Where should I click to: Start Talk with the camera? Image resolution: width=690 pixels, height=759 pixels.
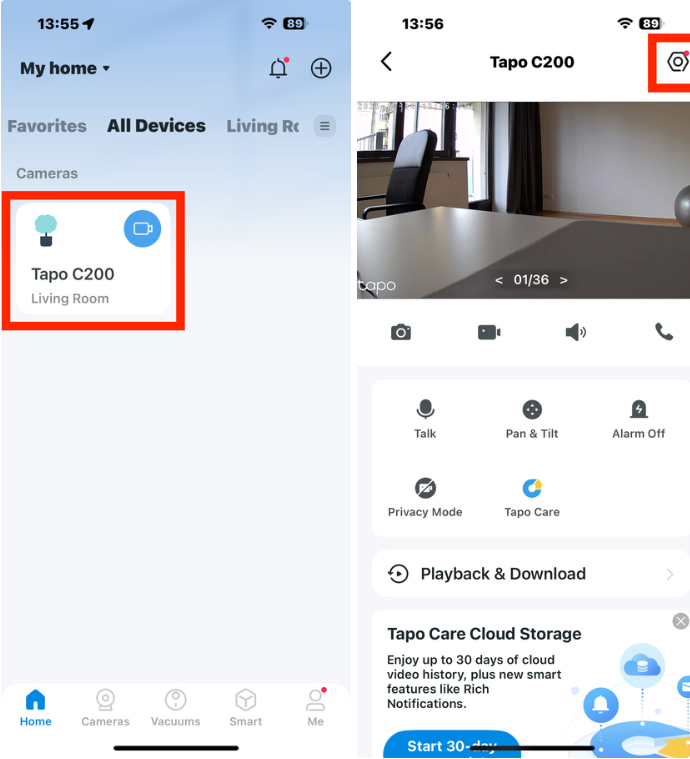(x=425, y=418)
